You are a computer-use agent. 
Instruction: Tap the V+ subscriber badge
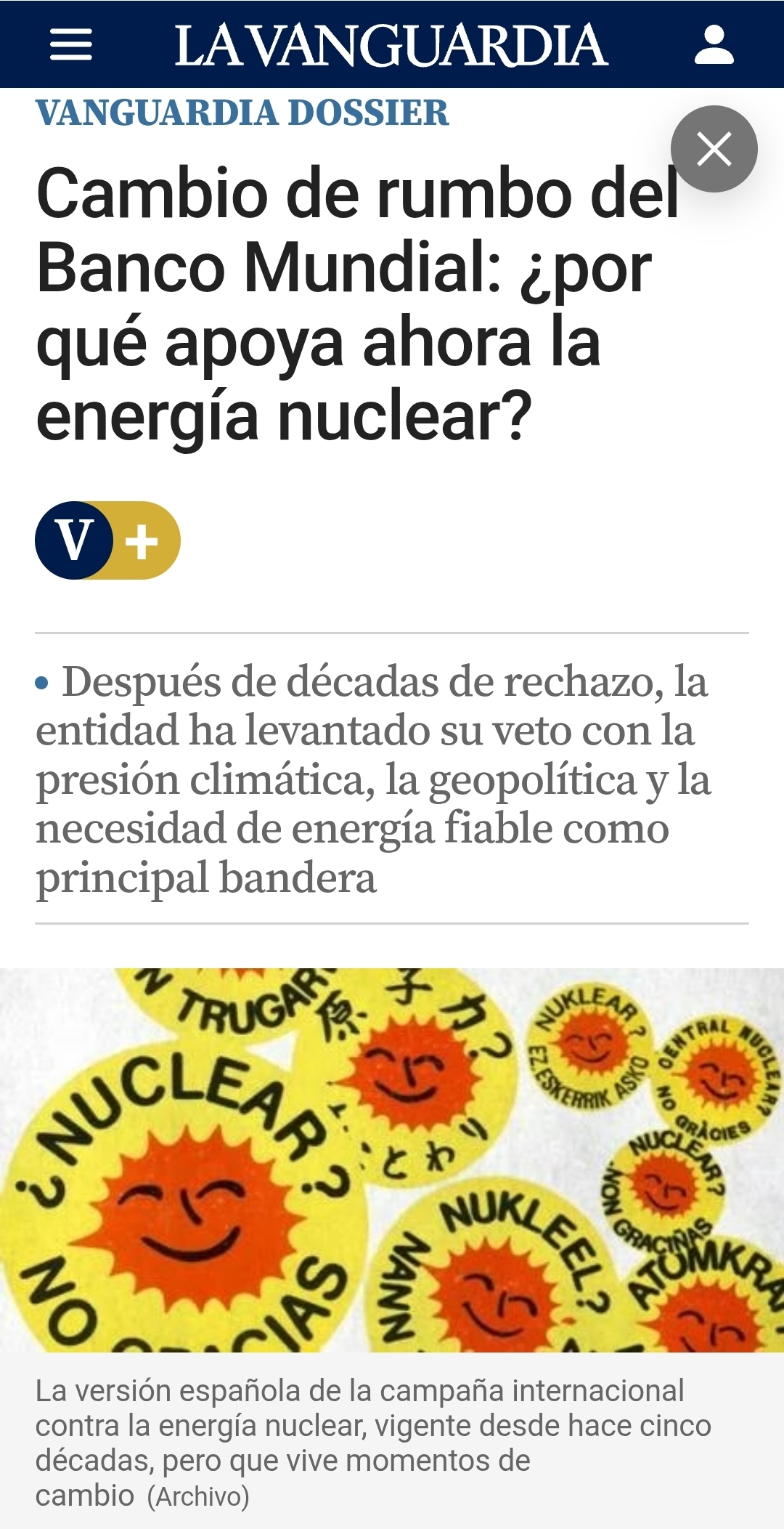(107, 540)
